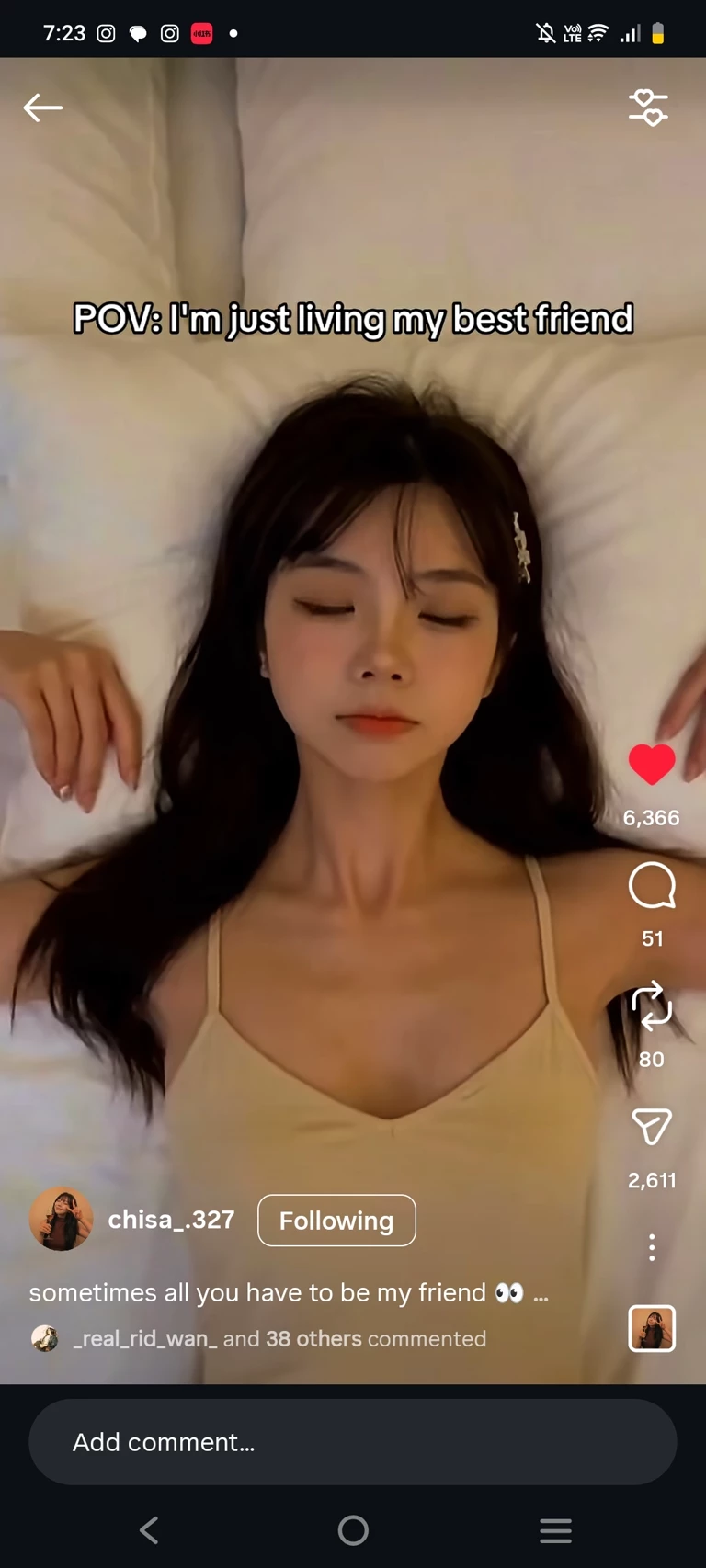The image size is (706, 1568).
Task: Focus the Add comment field
Action: click(x=353, y=1442)
